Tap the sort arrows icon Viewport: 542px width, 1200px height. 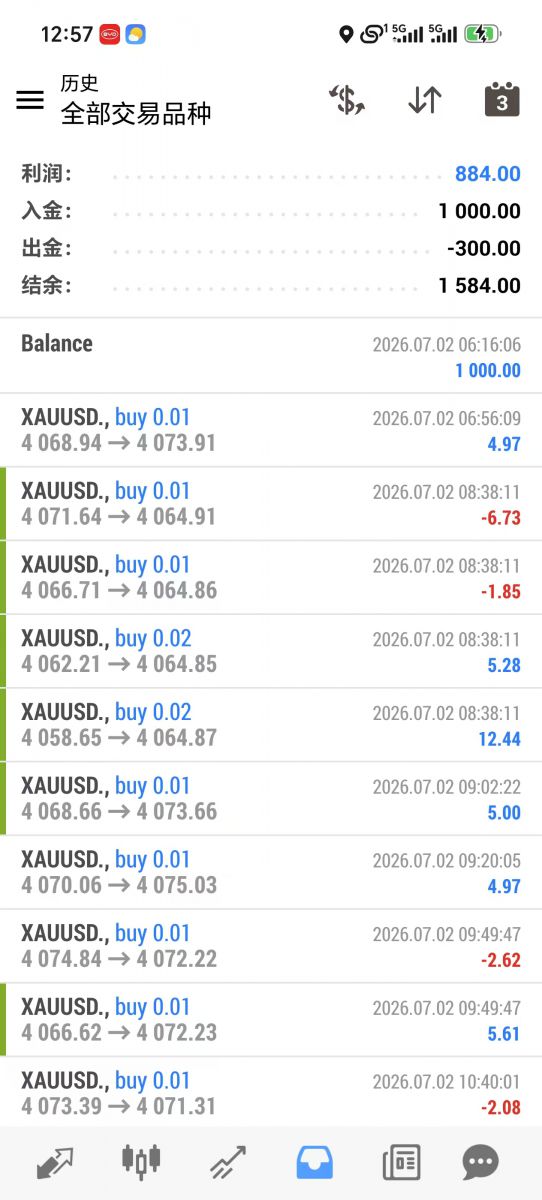click(425, 100)
